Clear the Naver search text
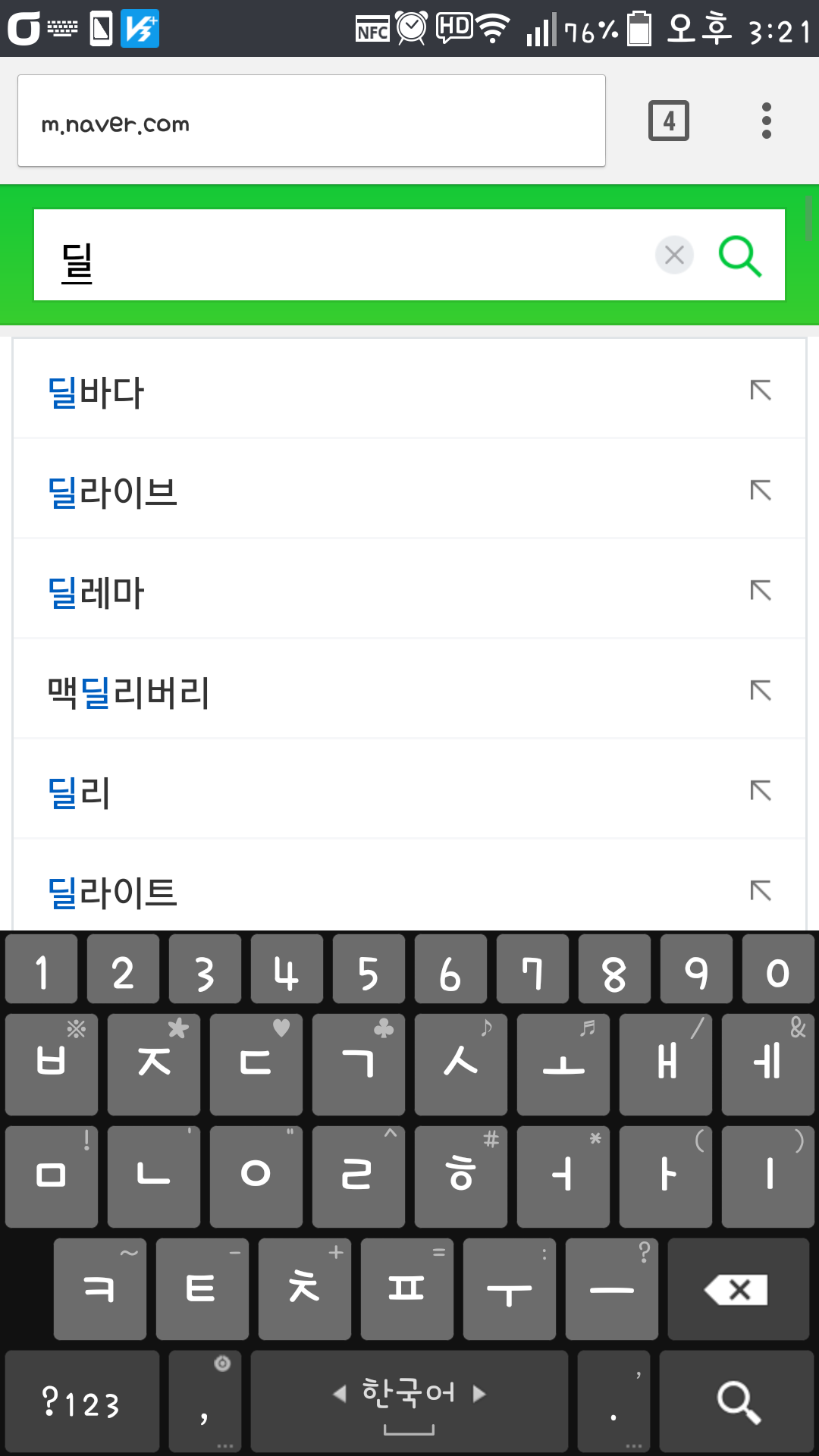Image resolution: width=819 pixels, height=1456 pixels. [674, 255]
